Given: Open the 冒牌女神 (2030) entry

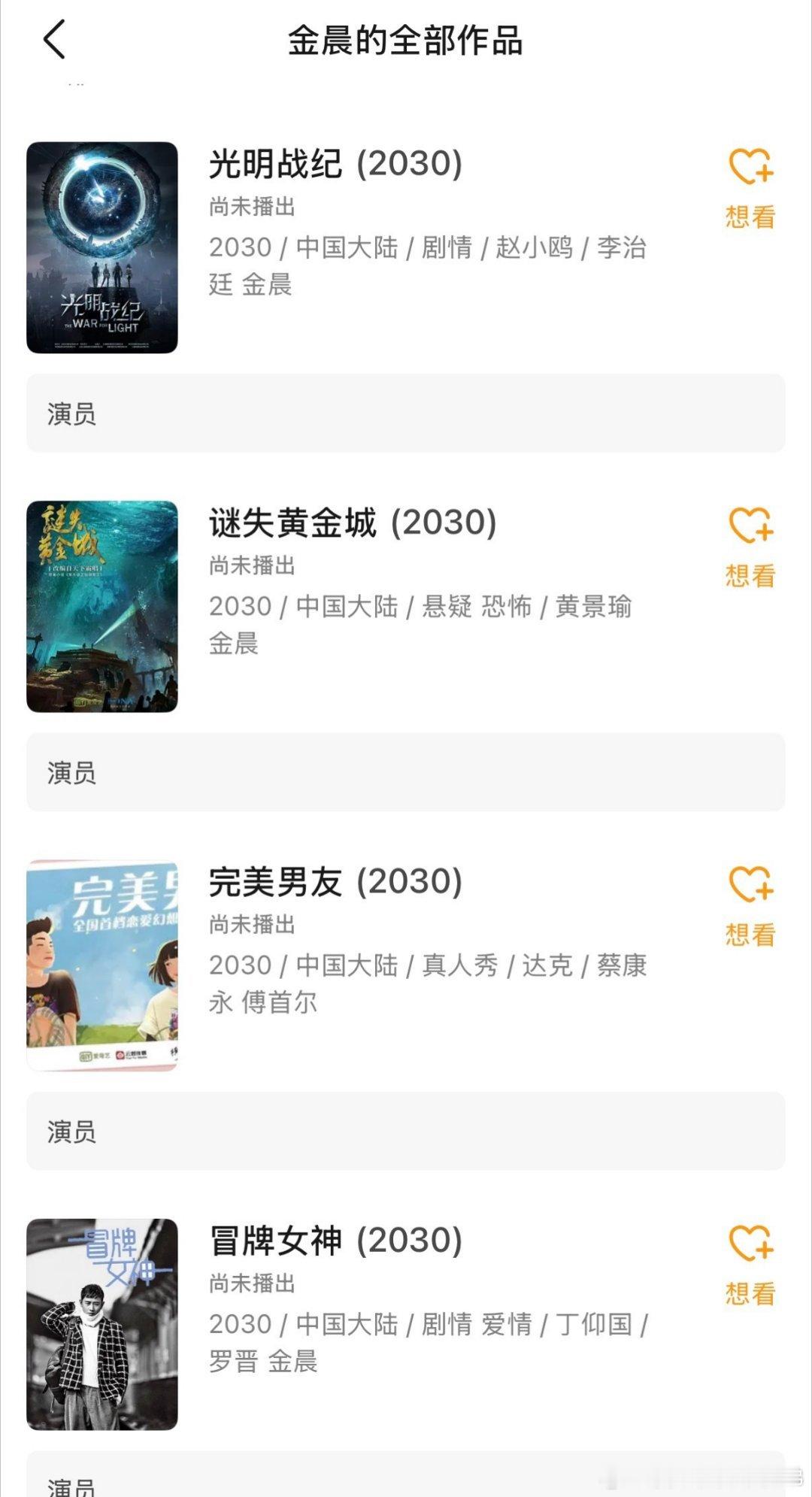Looking at the screenshot, I should [335, 1240].
